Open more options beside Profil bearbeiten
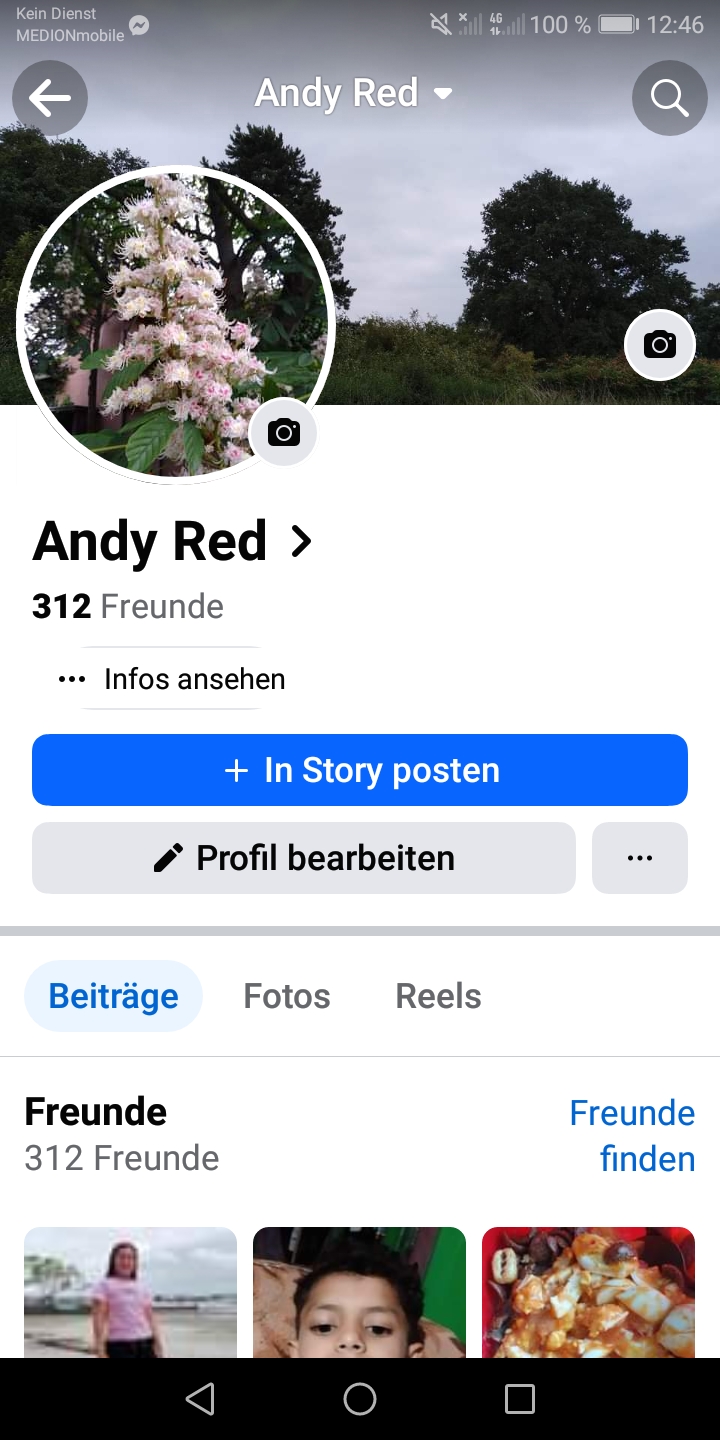Viewport: 720px width, 1440px height. pyautogui.click(x=639, y=858)
